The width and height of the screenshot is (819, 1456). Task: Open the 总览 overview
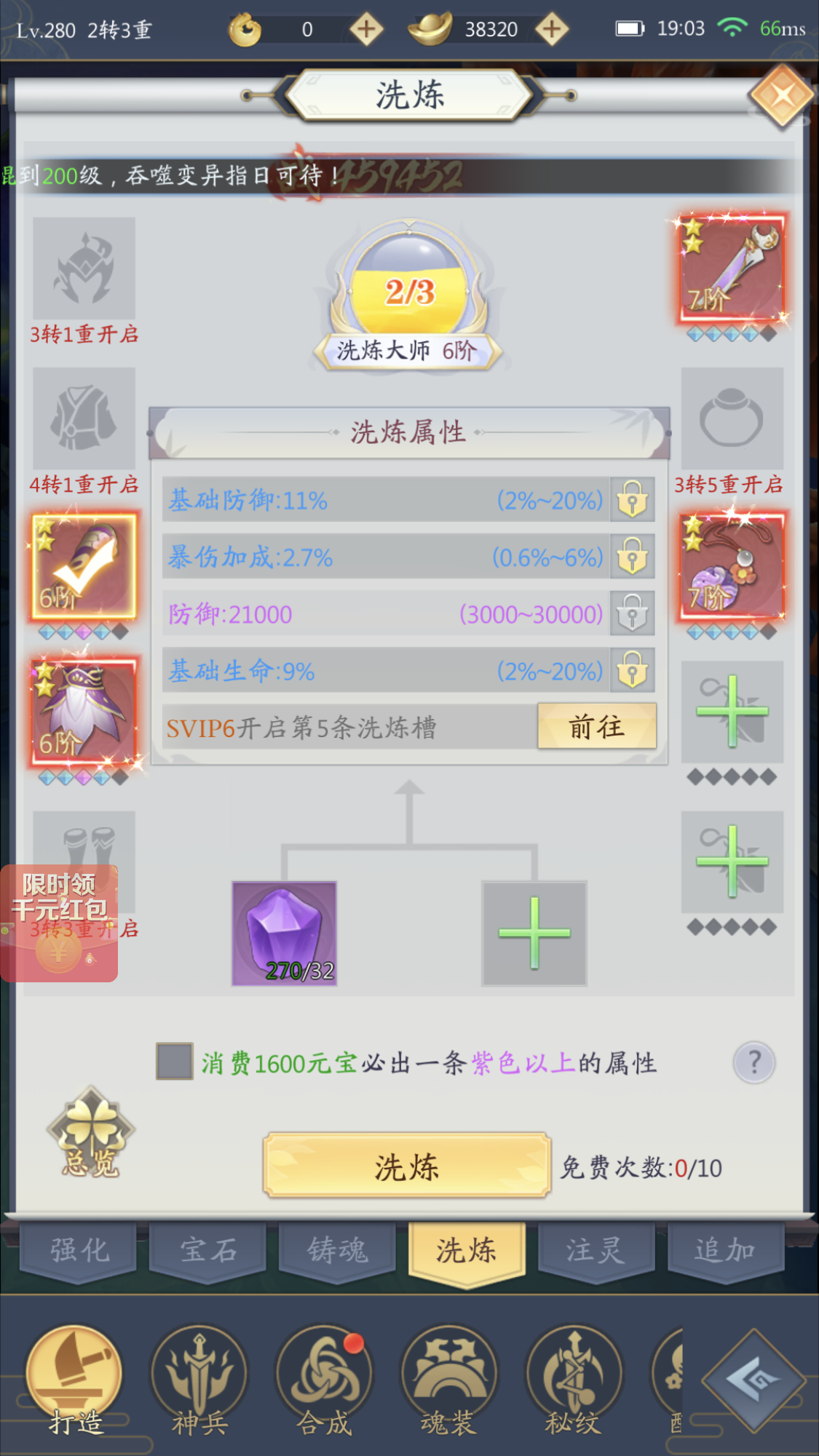90,1134
